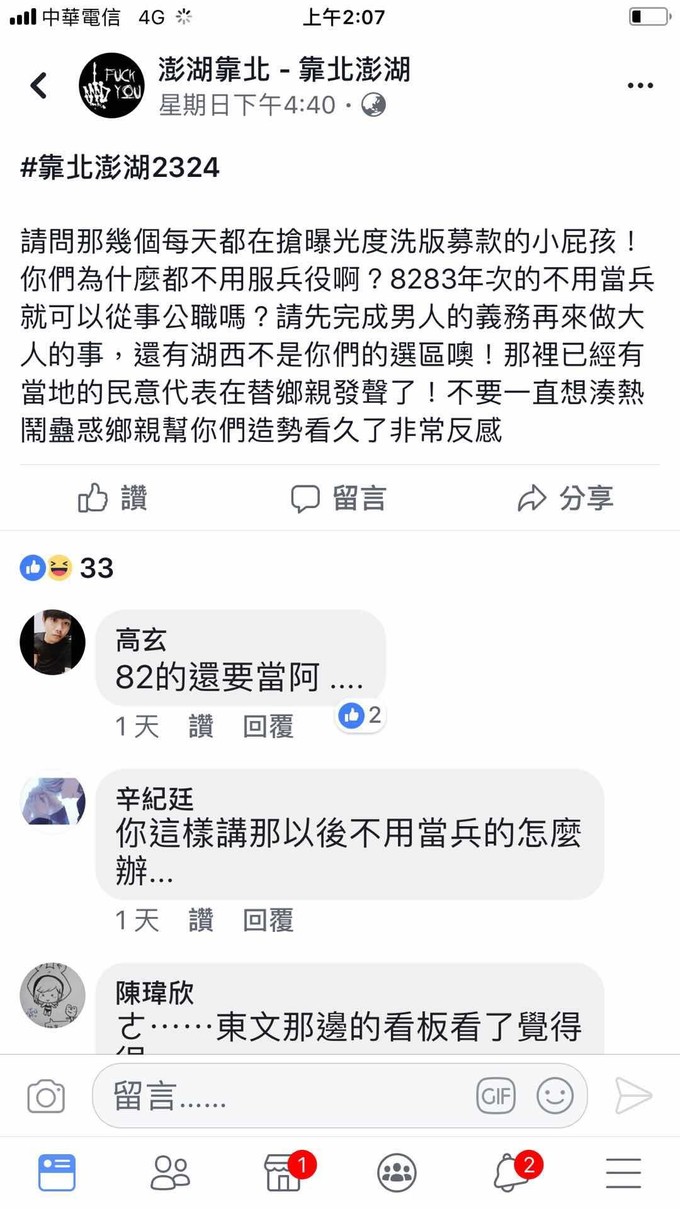
Task: Open 陳瑋欣's profile name
Action: pyautogui.click(x=154, y=992)
